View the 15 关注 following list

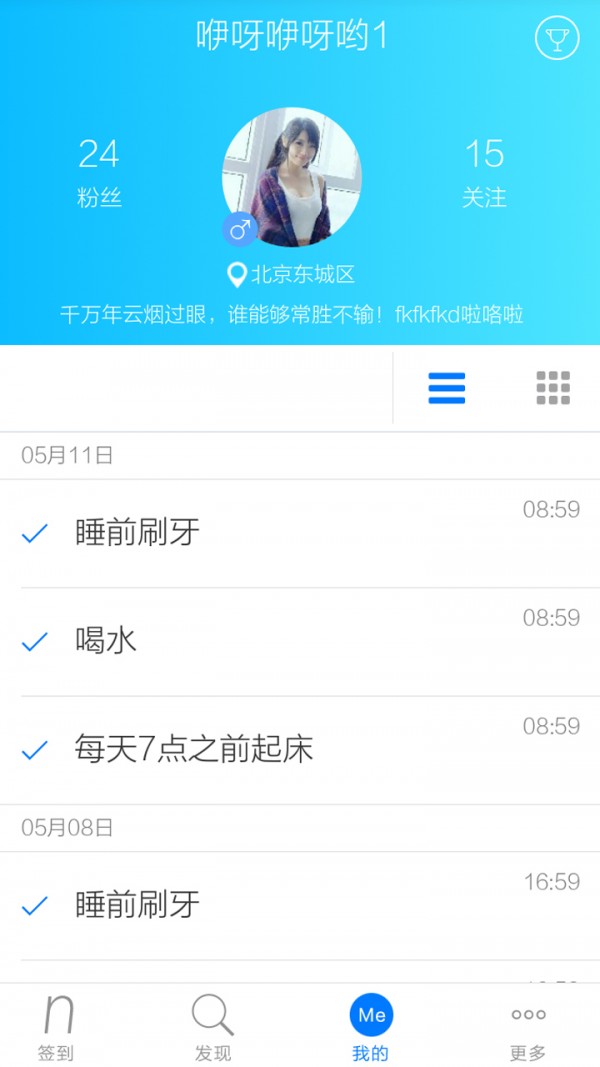point(484,172)
